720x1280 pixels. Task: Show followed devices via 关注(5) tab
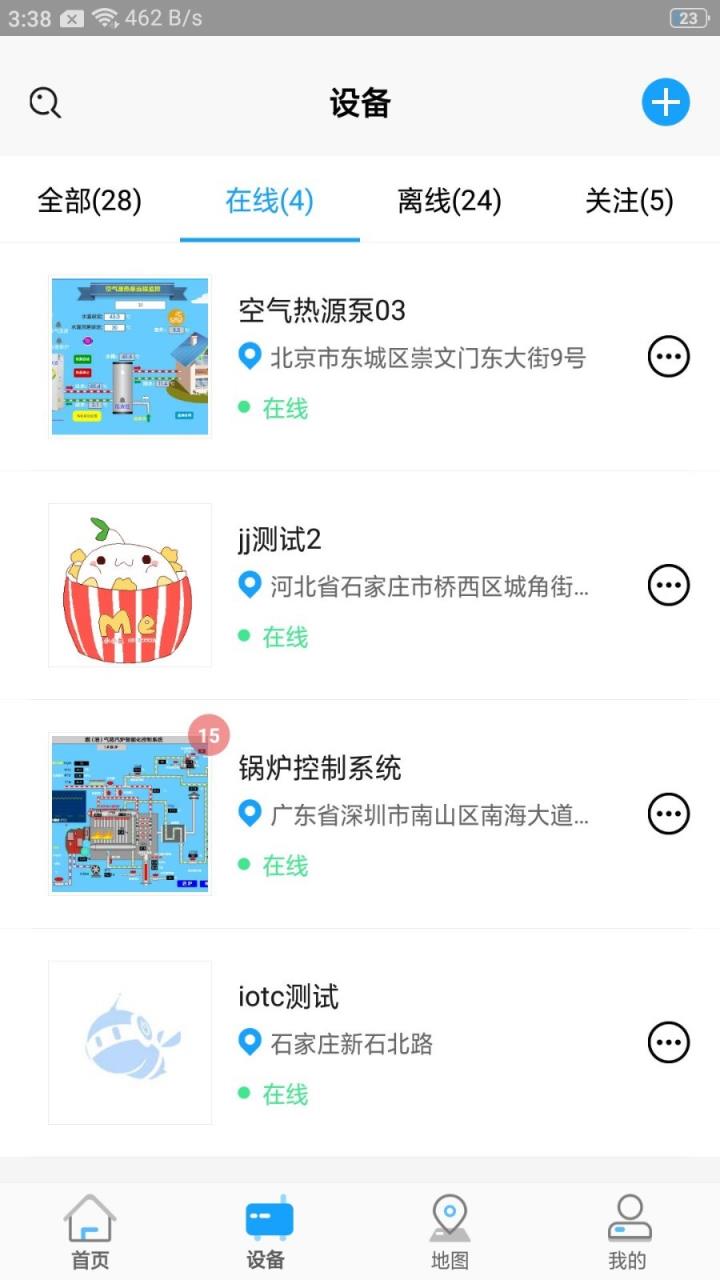click(x=626, y=200)
